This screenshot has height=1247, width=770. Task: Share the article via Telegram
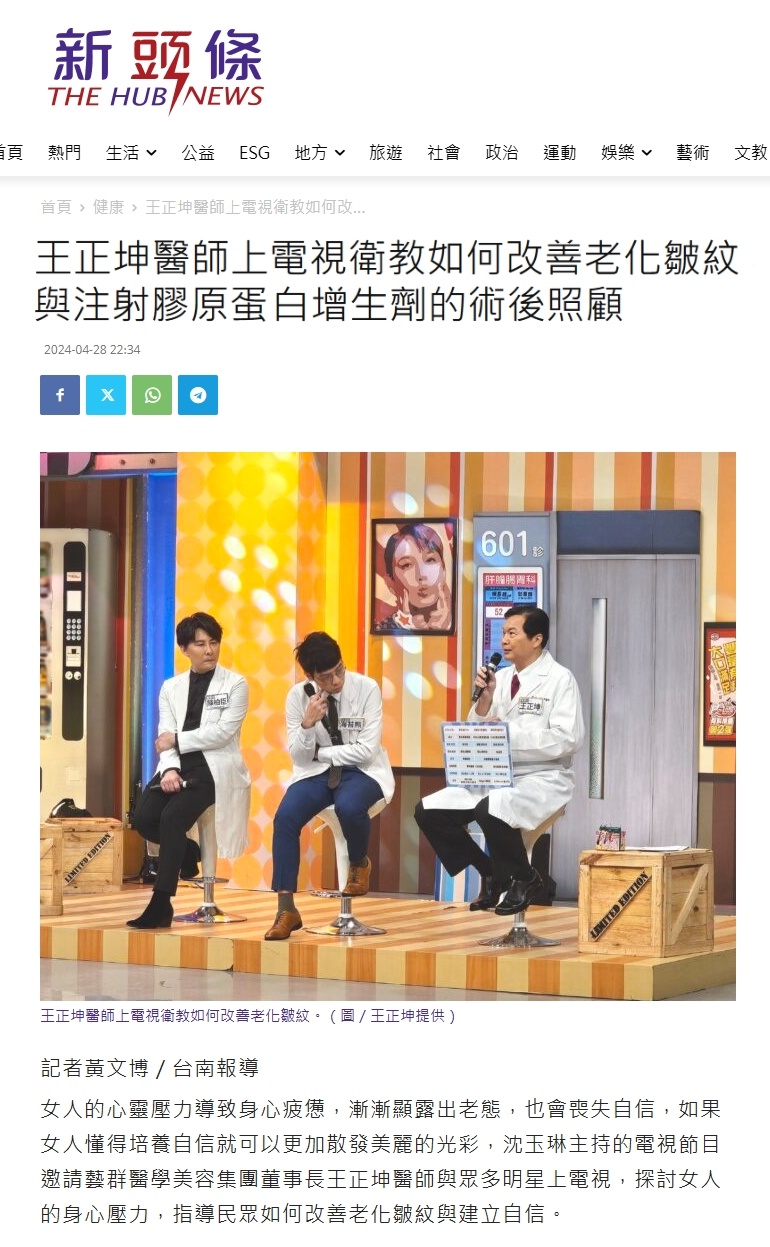198,395
